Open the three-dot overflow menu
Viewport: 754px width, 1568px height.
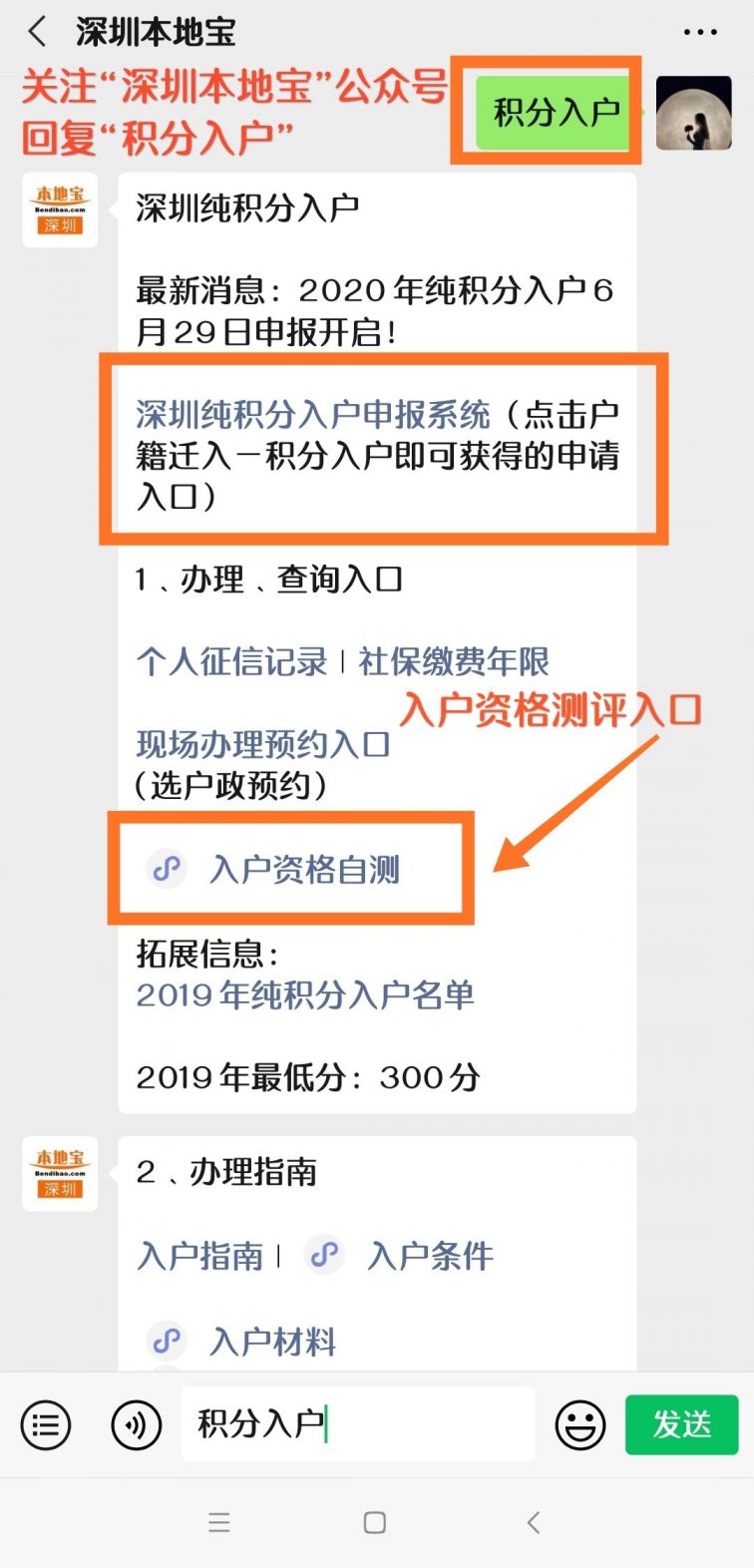[x=700, y=32]
